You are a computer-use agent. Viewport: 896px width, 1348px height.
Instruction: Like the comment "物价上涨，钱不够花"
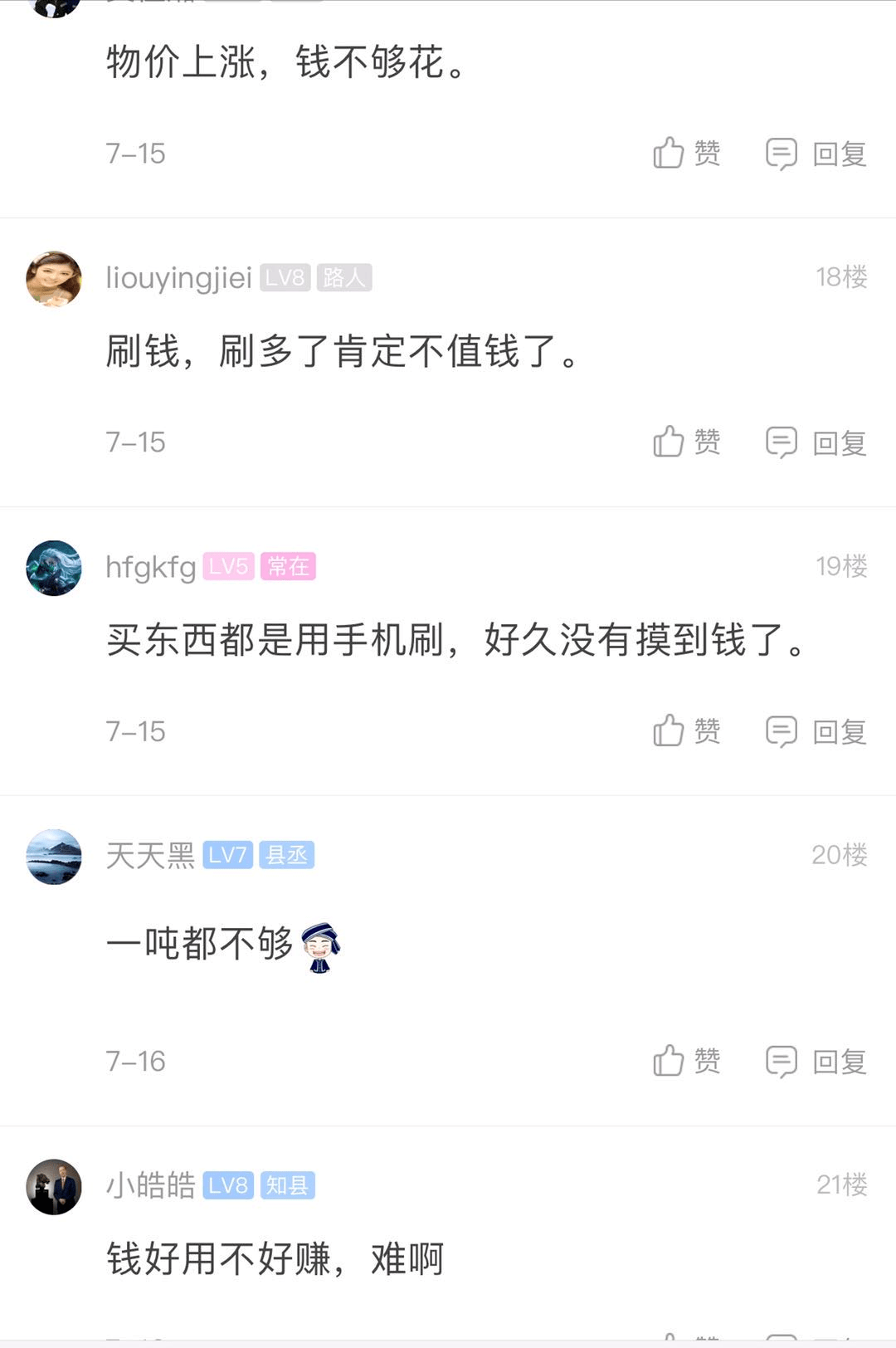click(x=686, y=154)
